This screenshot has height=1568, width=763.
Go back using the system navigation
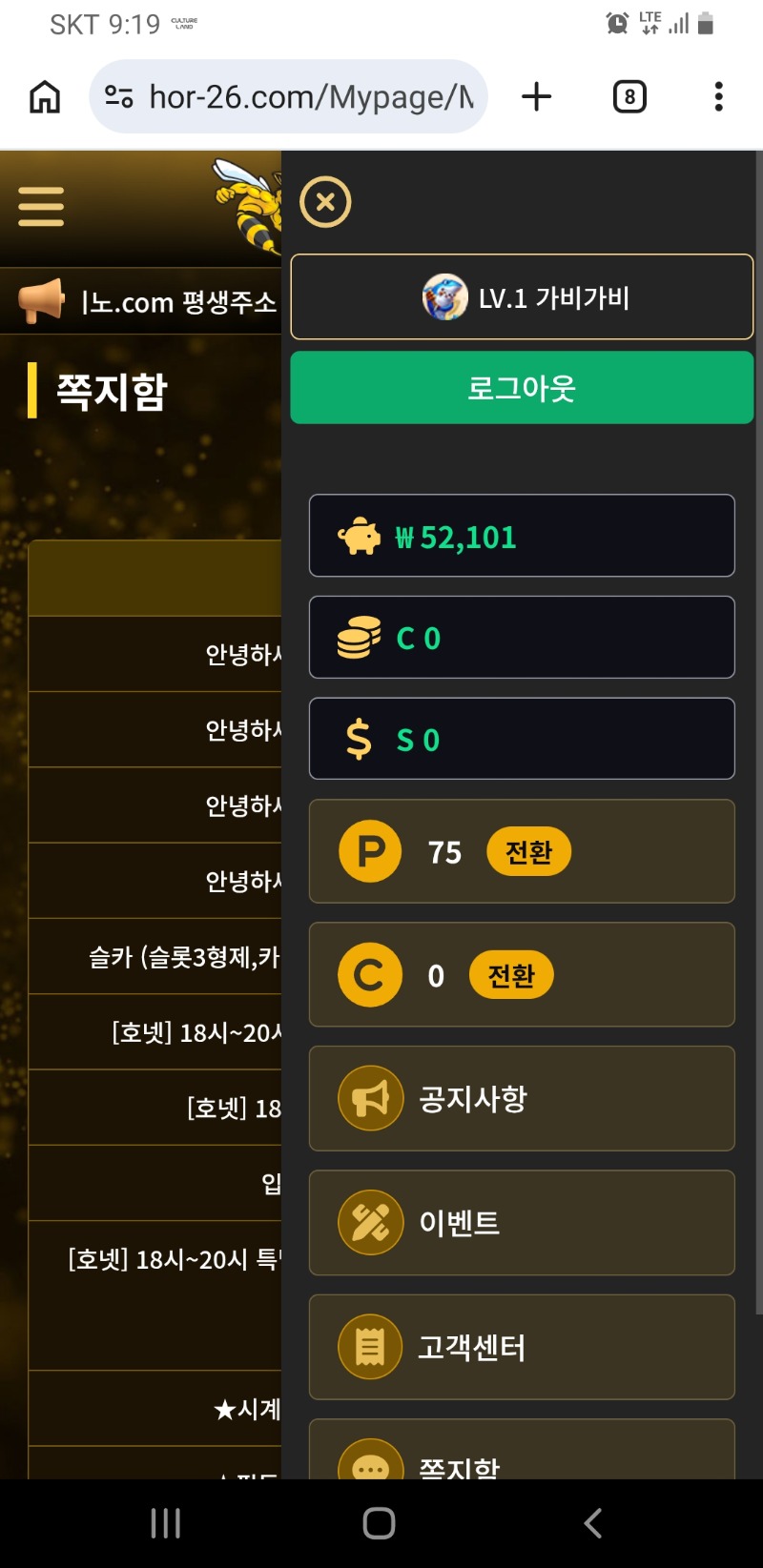click(592, 1523)
